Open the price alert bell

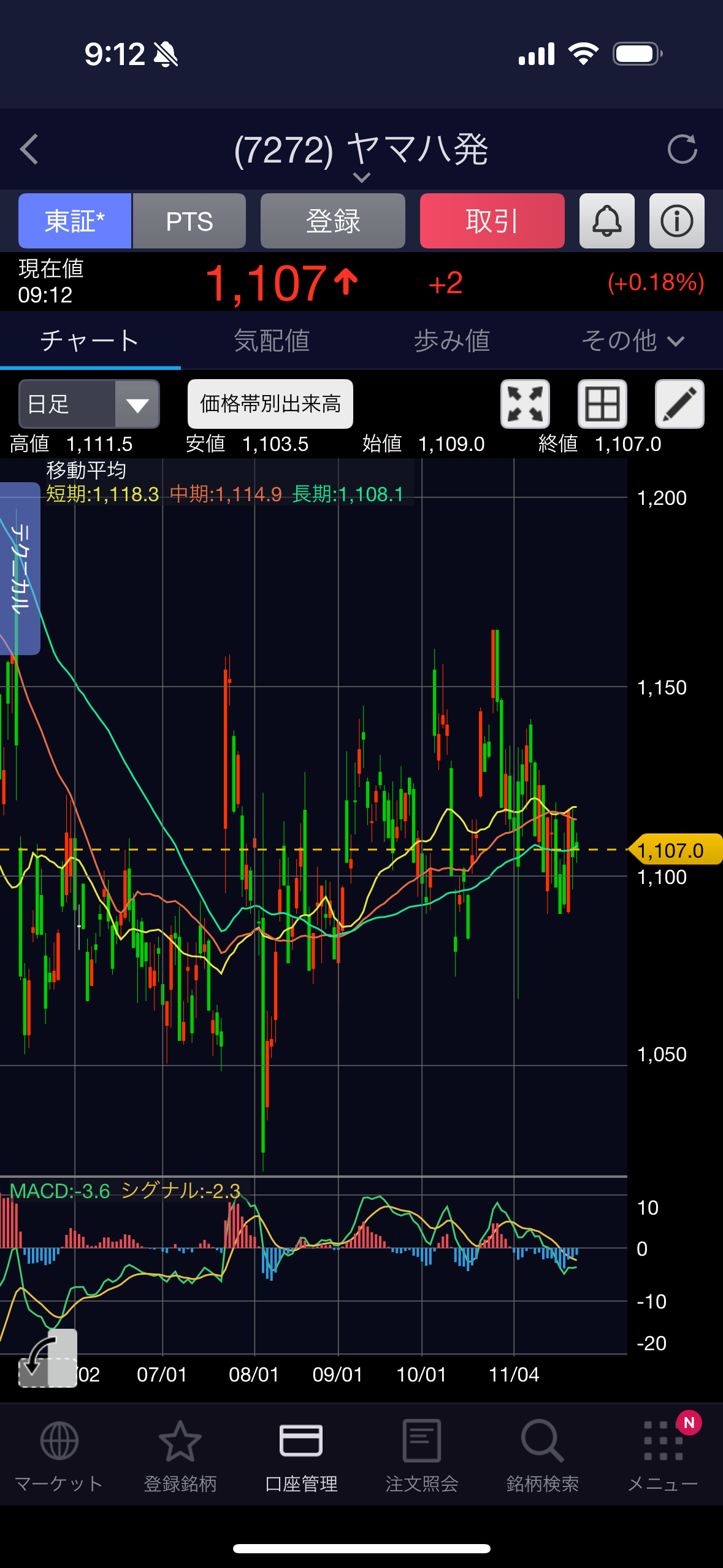click(607, 221)
